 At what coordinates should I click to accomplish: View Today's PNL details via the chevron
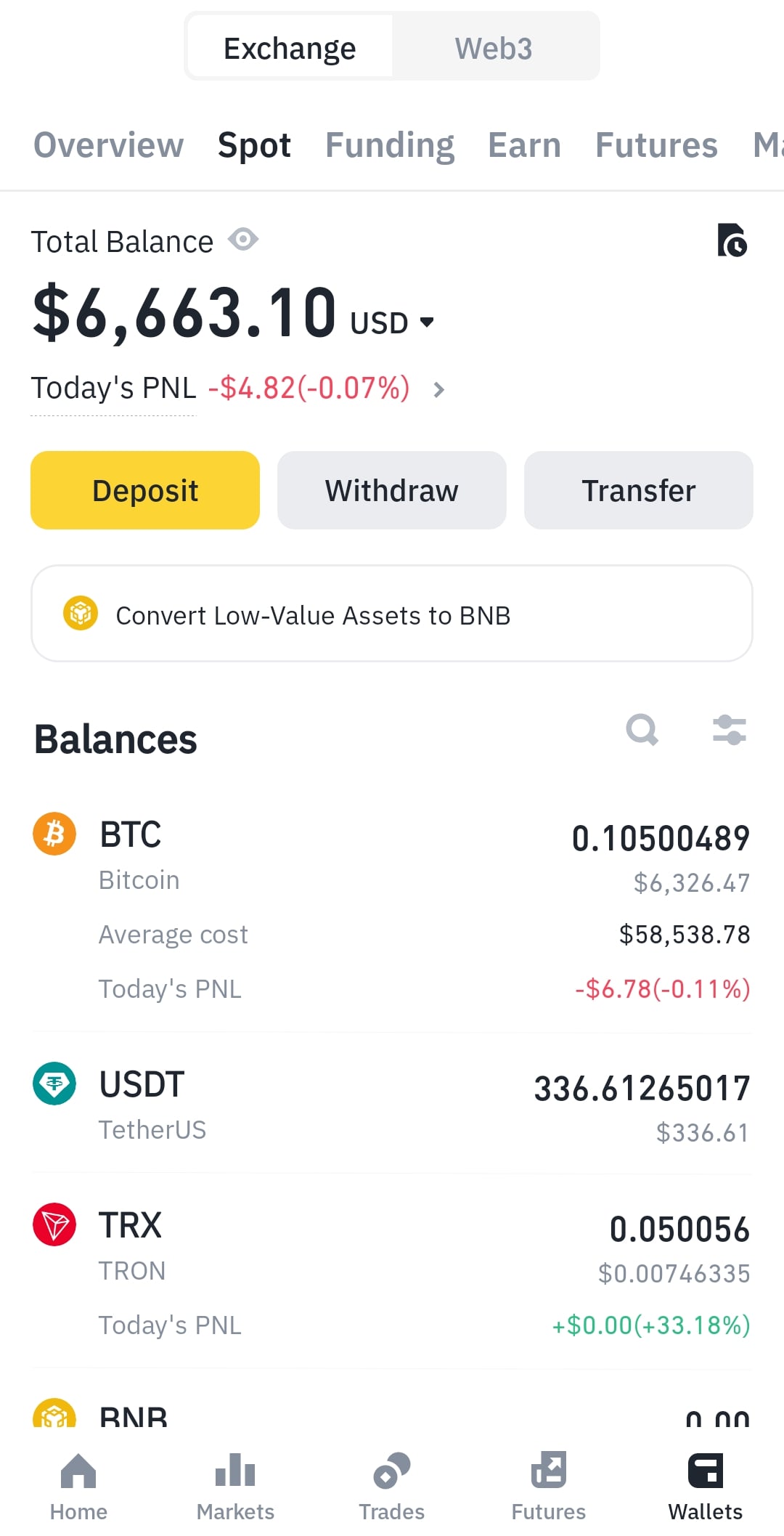point(438,390)
